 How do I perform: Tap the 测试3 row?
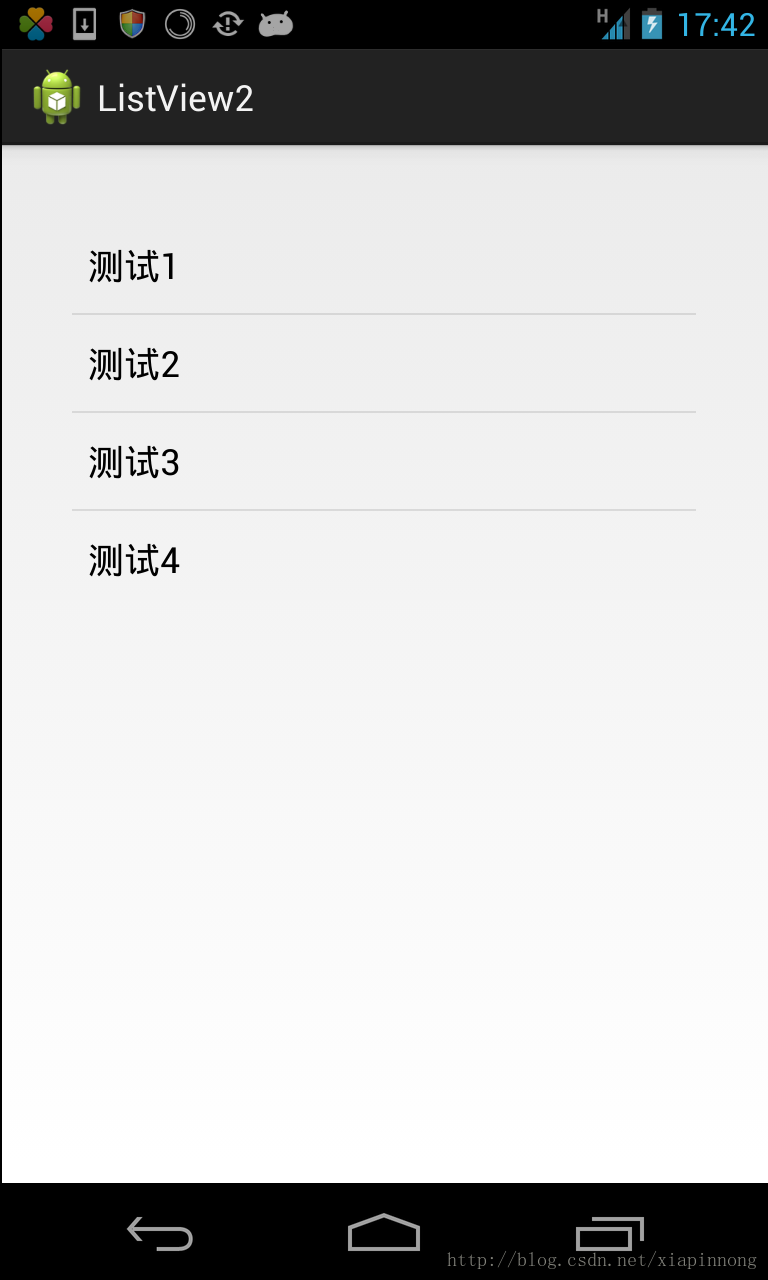click(x=384, y=462)
